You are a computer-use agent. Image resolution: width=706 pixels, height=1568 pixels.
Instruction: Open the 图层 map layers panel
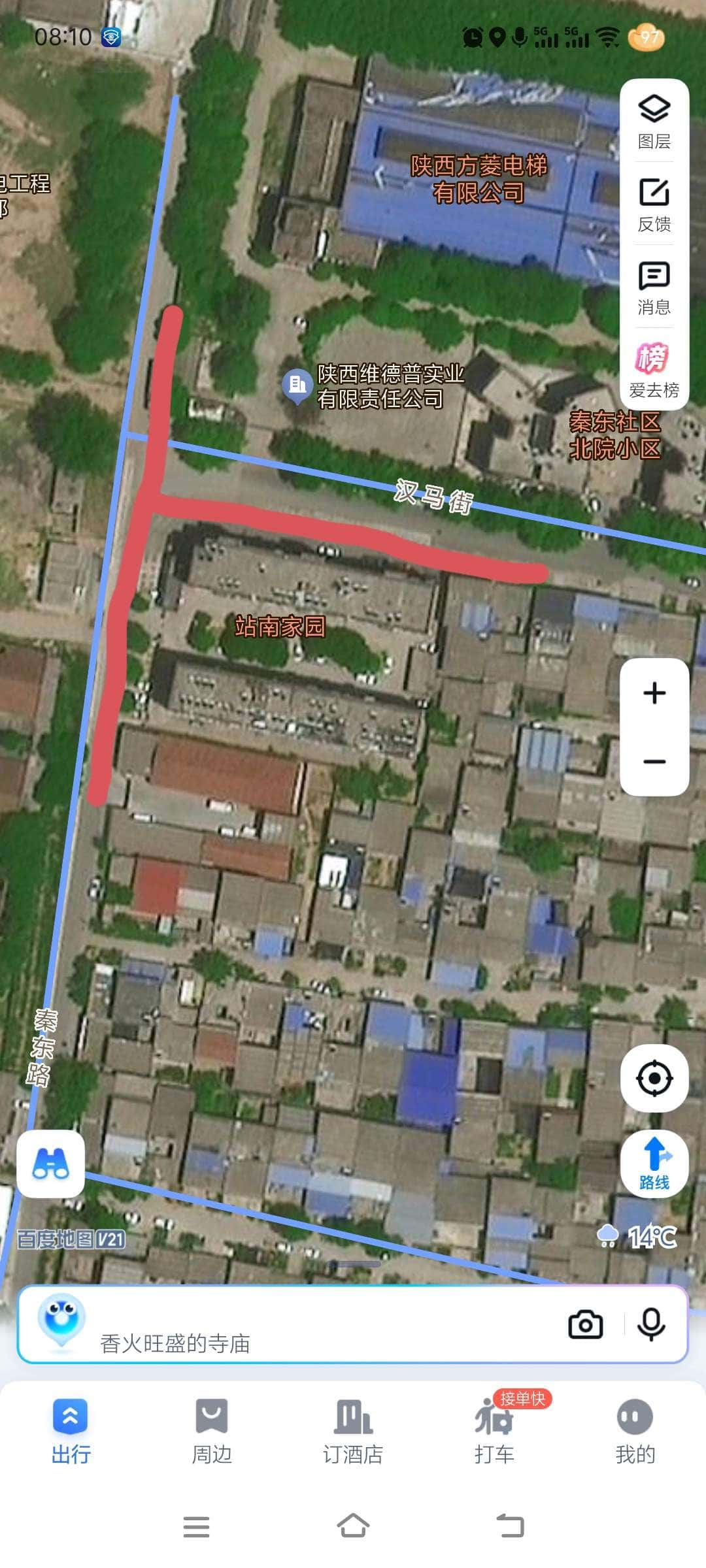coord(654,122)
